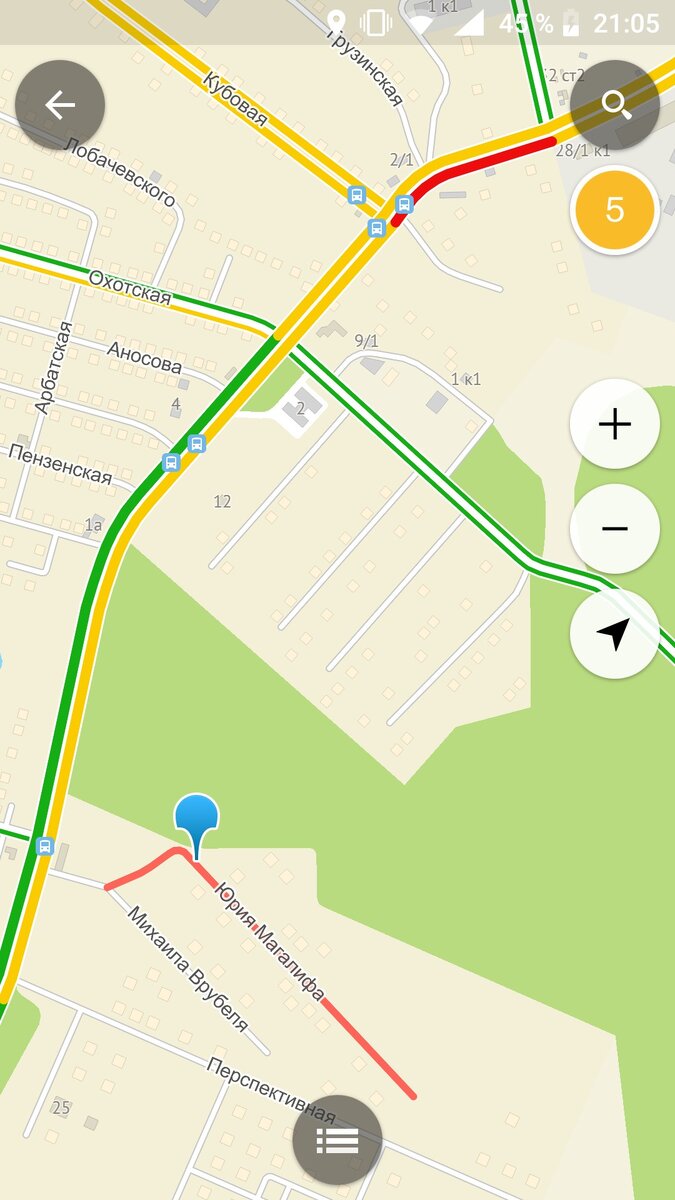Open the list view button

coord(338,1140)
